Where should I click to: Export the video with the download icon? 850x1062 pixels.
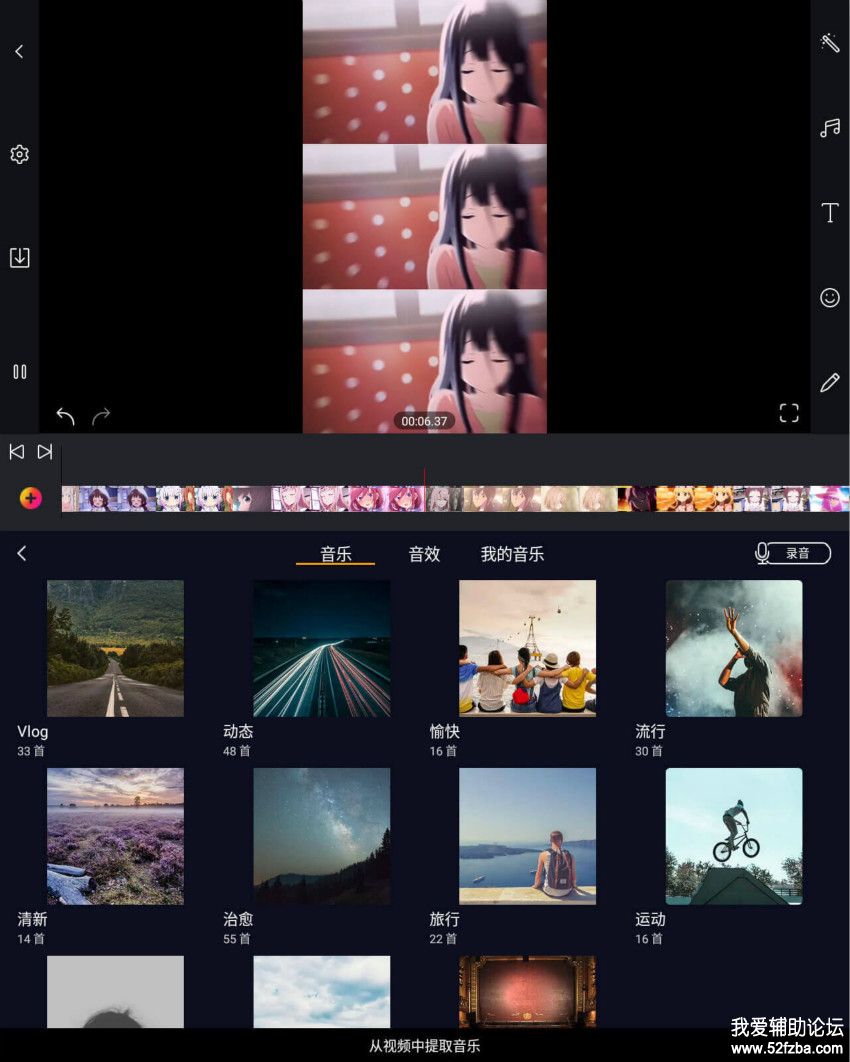[19, 257]
